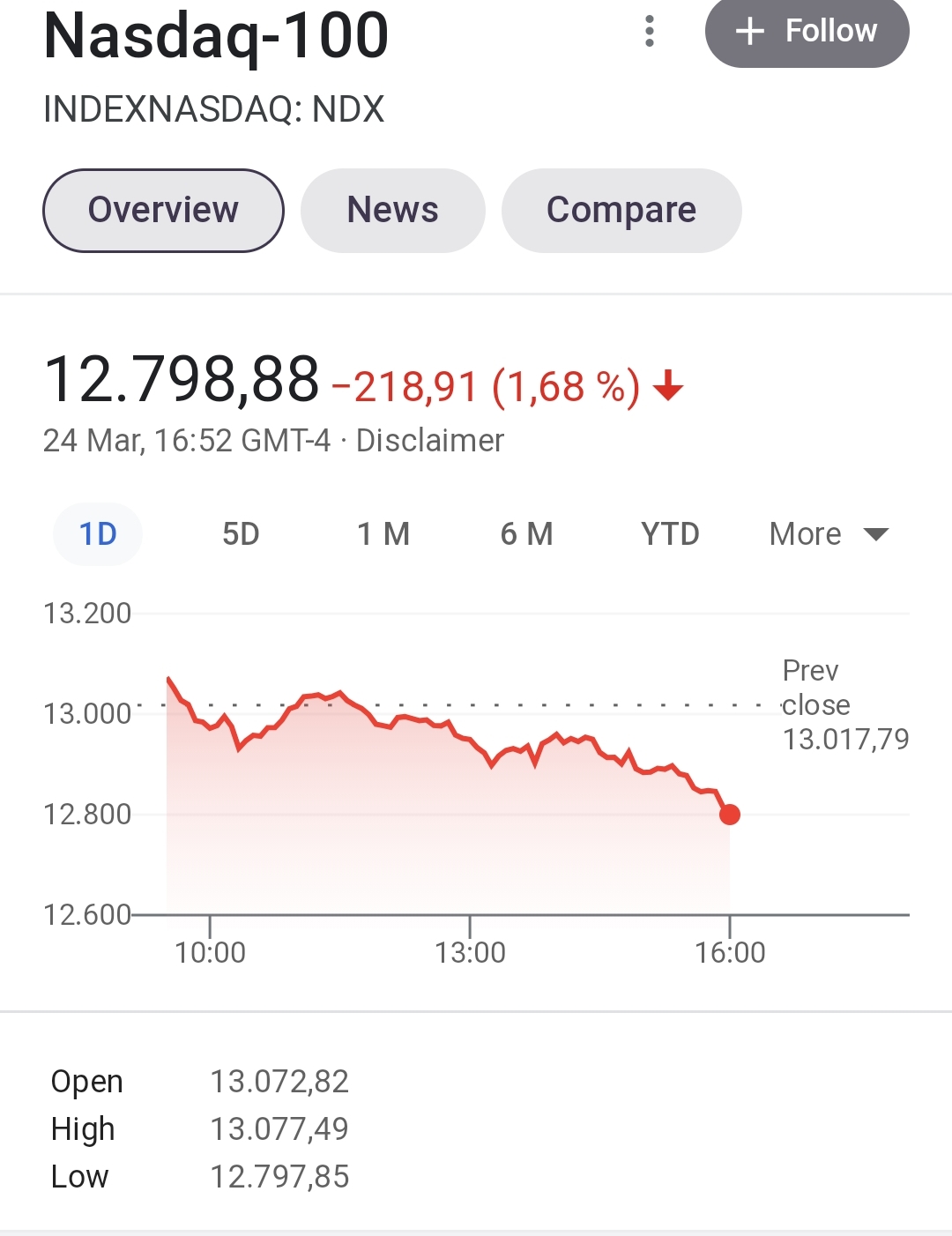952x1236 pixels.
Task: Open the three-dot overflow menu
Action: (650, 32)
